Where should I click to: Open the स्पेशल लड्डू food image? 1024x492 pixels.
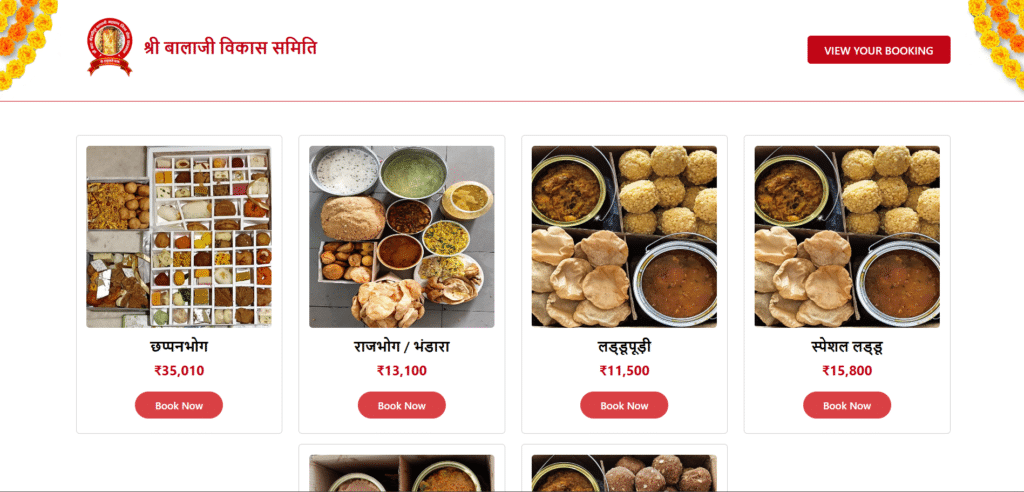846,237
